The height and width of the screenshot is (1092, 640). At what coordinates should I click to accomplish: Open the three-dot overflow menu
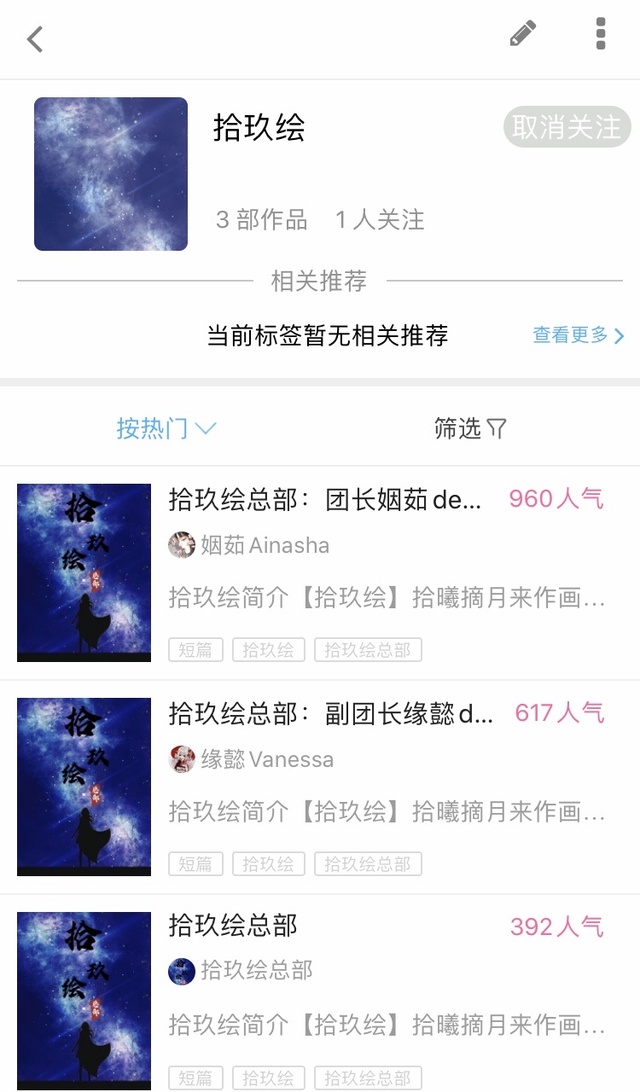600,33
